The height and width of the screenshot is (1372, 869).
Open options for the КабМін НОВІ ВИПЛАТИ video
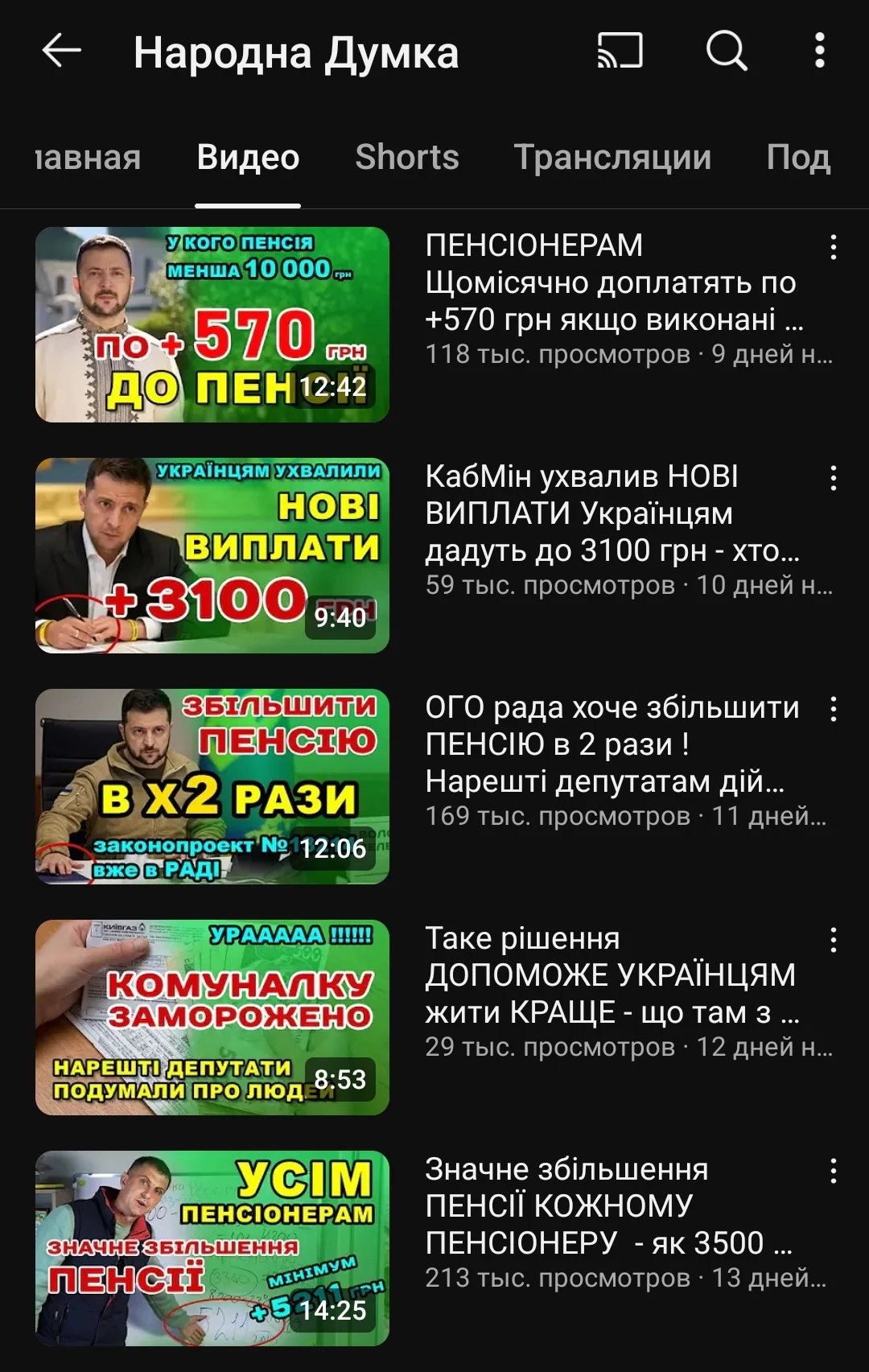(x=834, y=479)
